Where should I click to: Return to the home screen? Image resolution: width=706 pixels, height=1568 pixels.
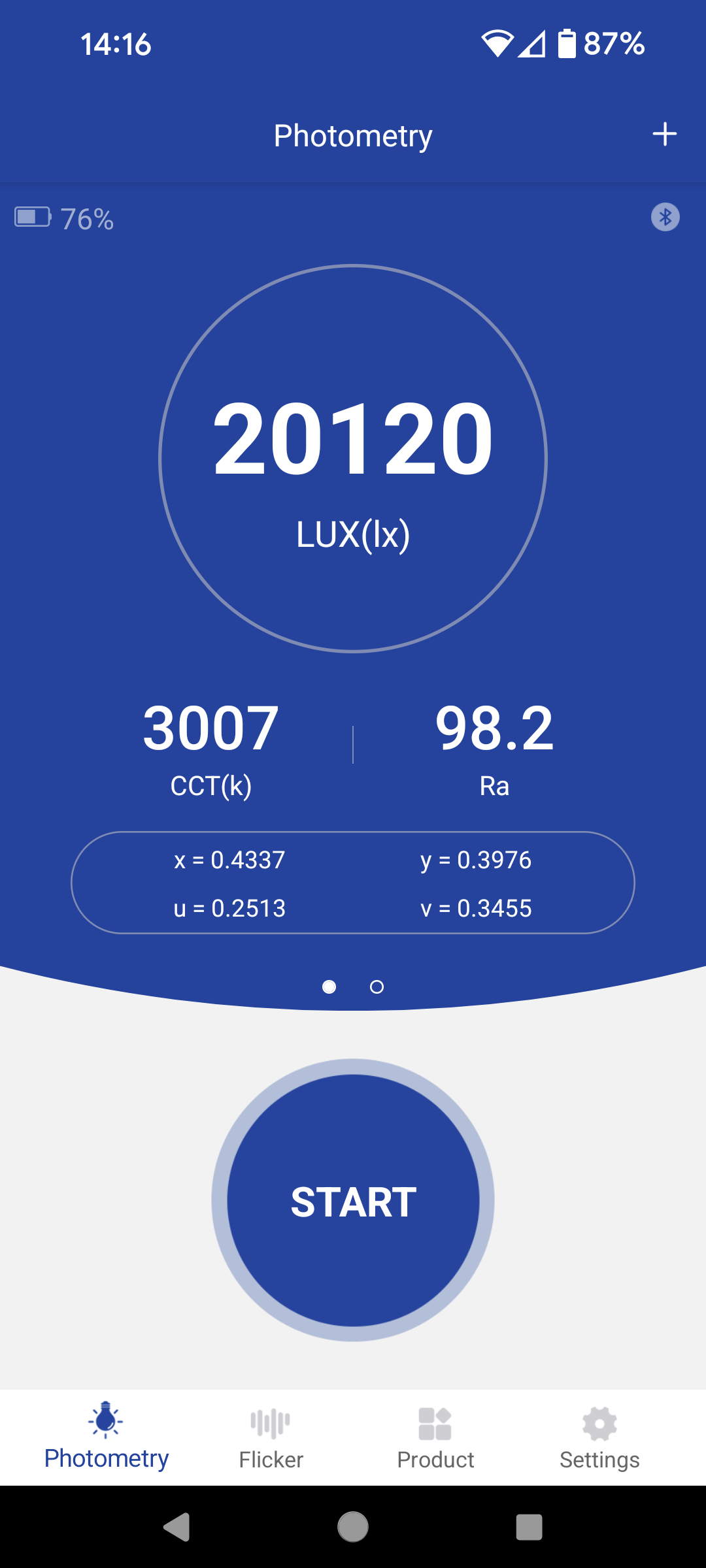(x=353, y=1527)
